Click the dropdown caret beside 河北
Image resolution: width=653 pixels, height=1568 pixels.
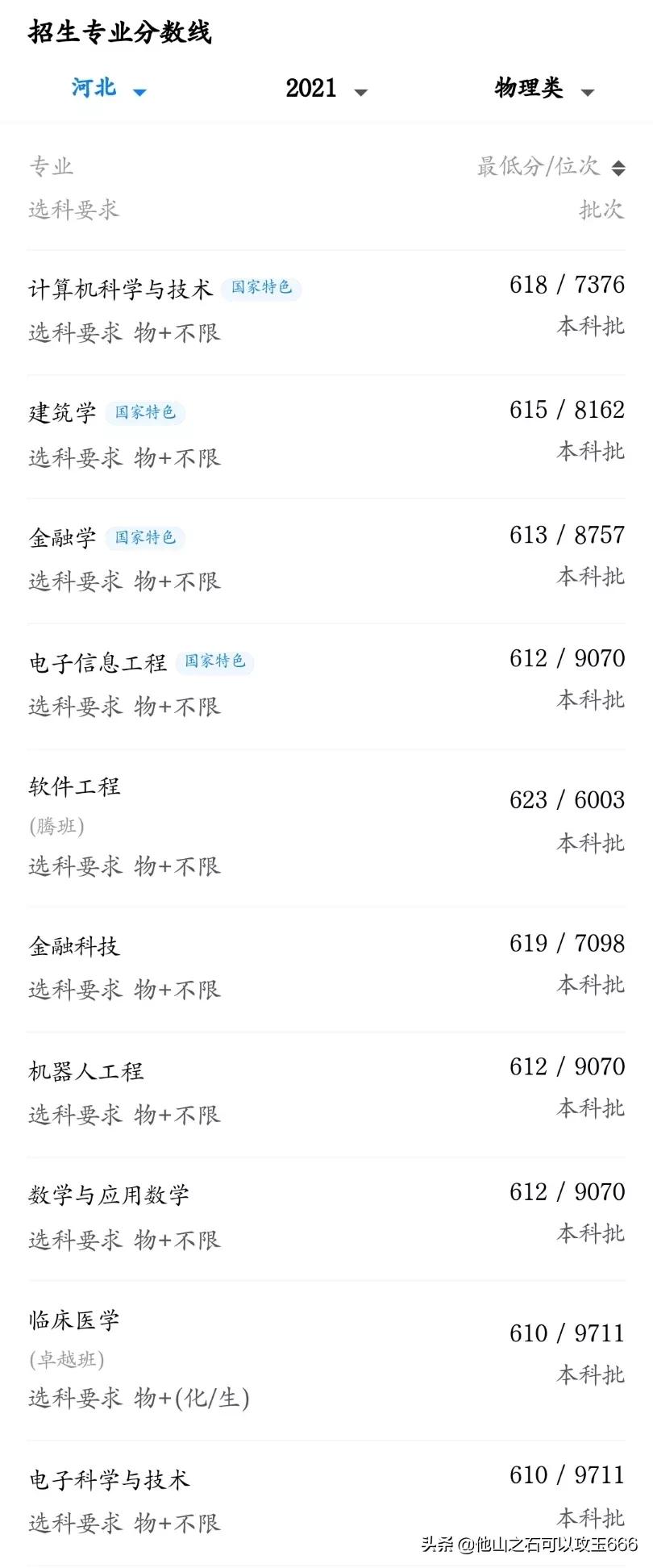click(x=139, y=92)
